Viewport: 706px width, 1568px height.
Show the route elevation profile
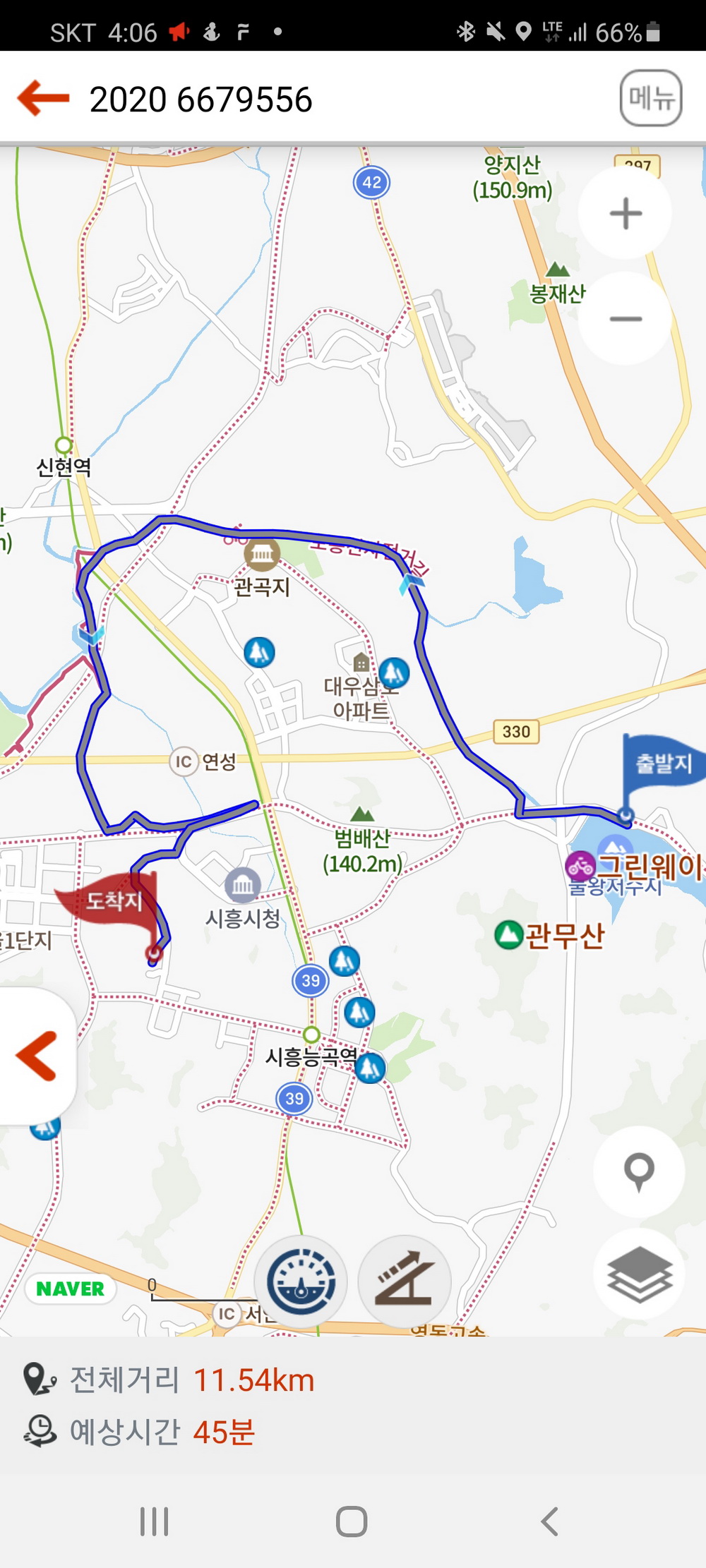tap(404, 1281)
